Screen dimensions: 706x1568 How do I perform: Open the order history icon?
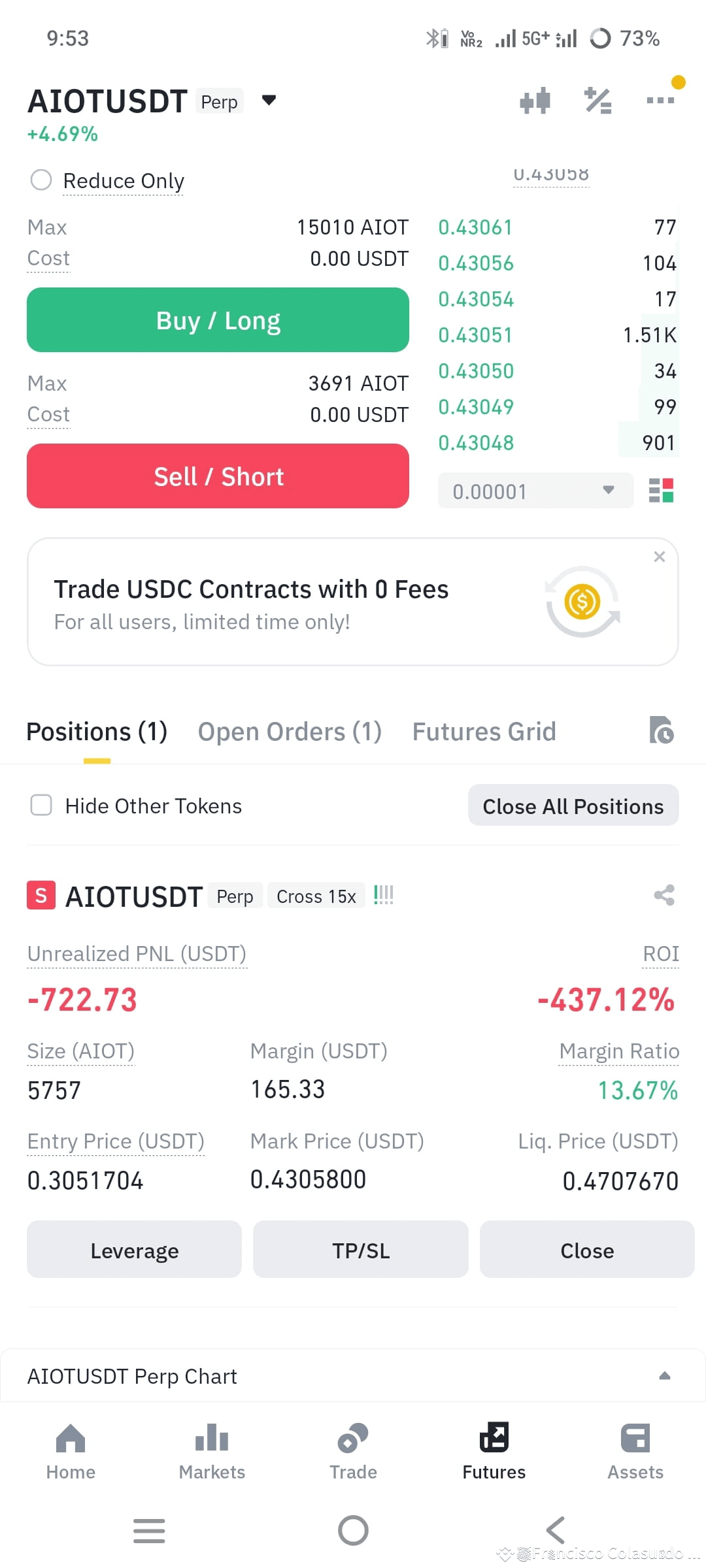(x=661, y=730)
